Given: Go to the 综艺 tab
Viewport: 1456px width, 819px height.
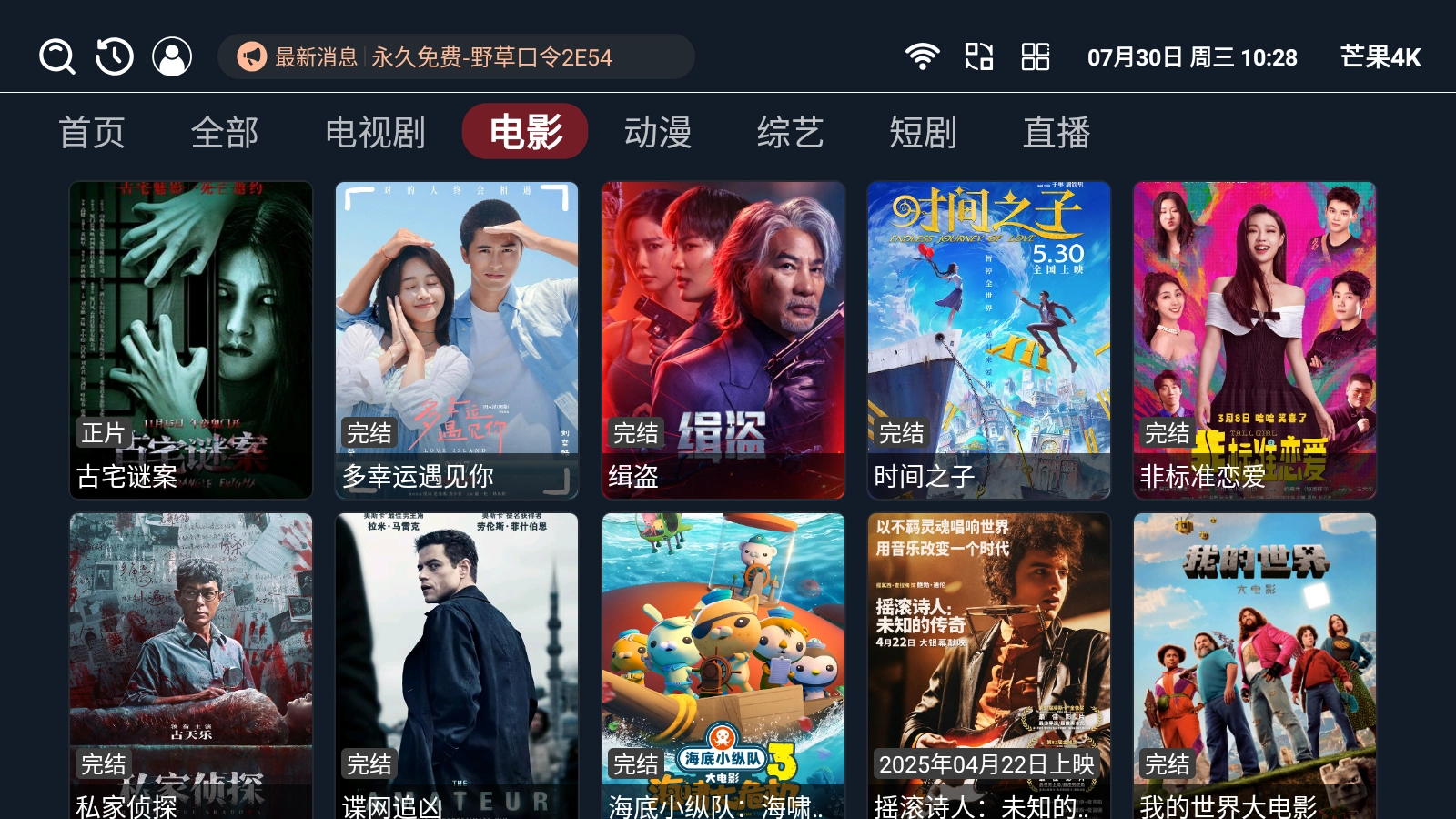Looking at the screenshot, I should coord(790,132).
